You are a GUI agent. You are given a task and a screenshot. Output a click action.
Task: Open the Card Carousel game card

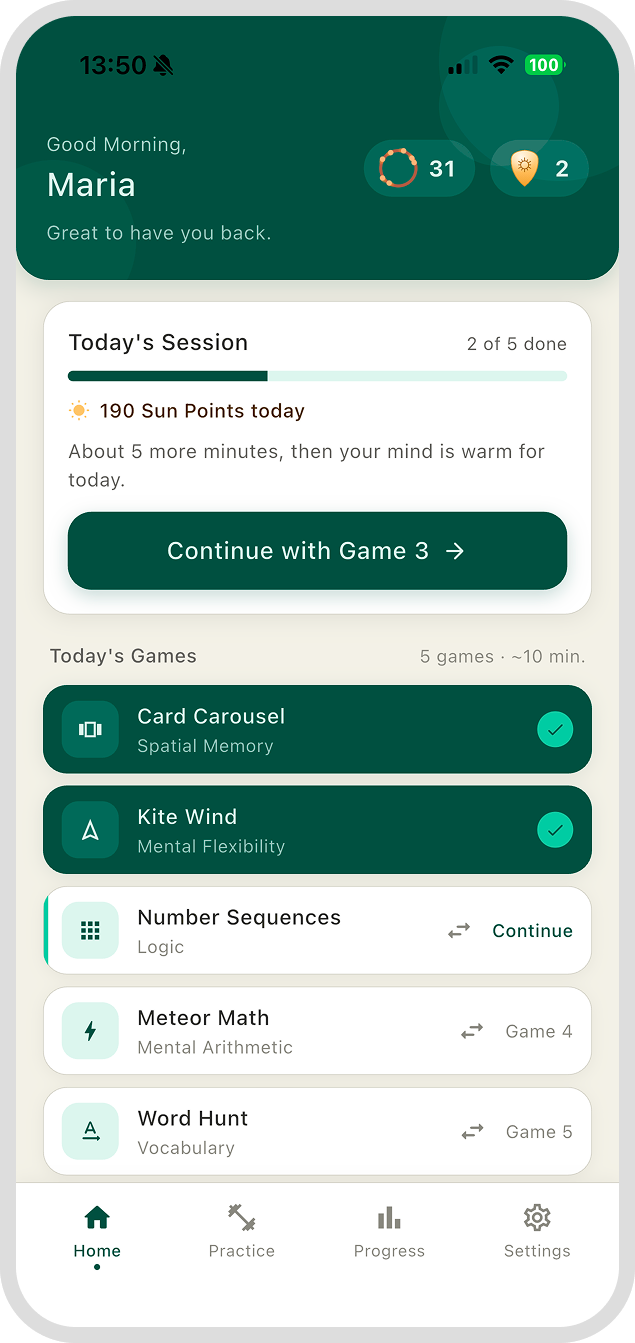pos(317,730)
